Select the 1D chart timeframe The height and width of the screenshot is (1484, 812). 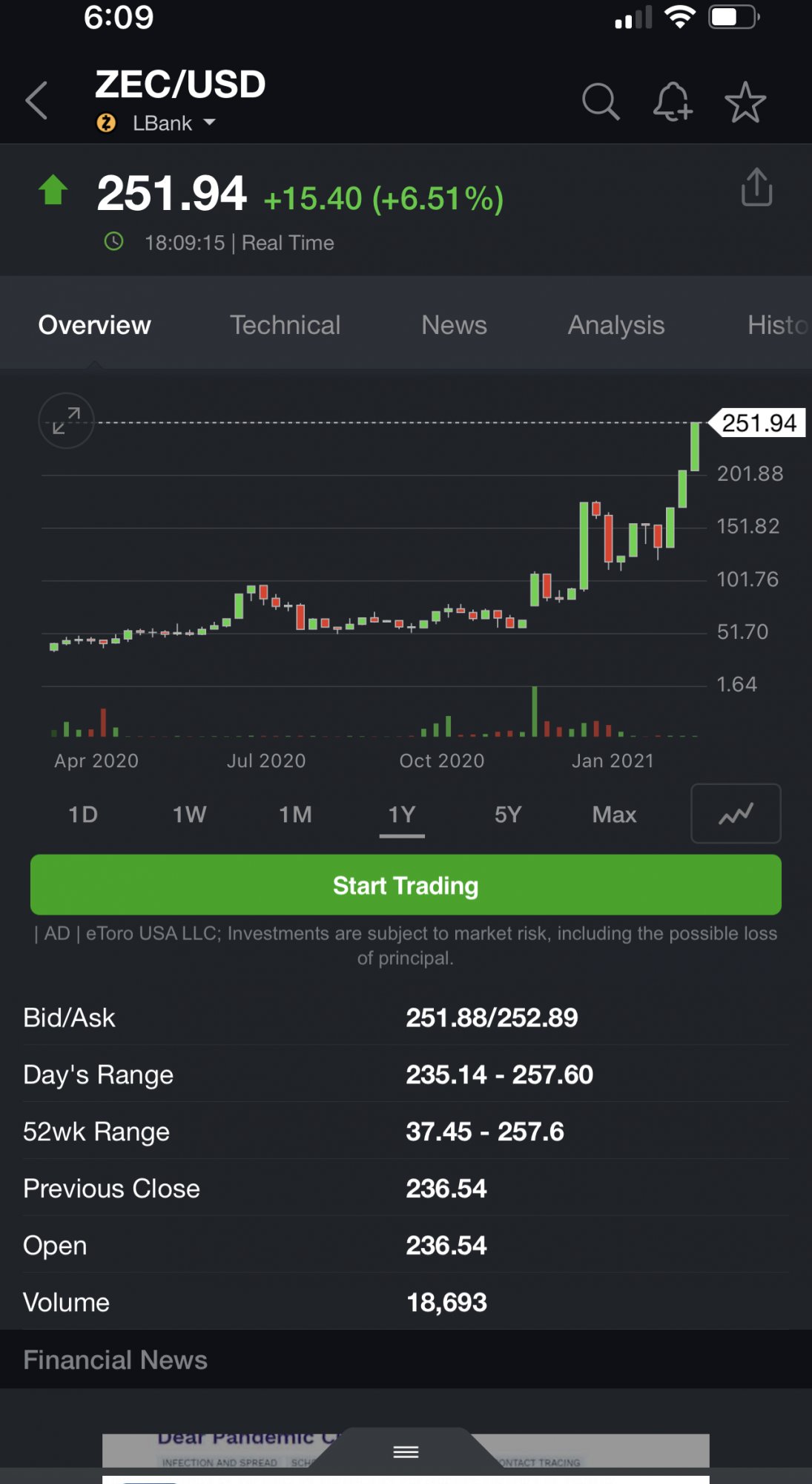(83, 815)
